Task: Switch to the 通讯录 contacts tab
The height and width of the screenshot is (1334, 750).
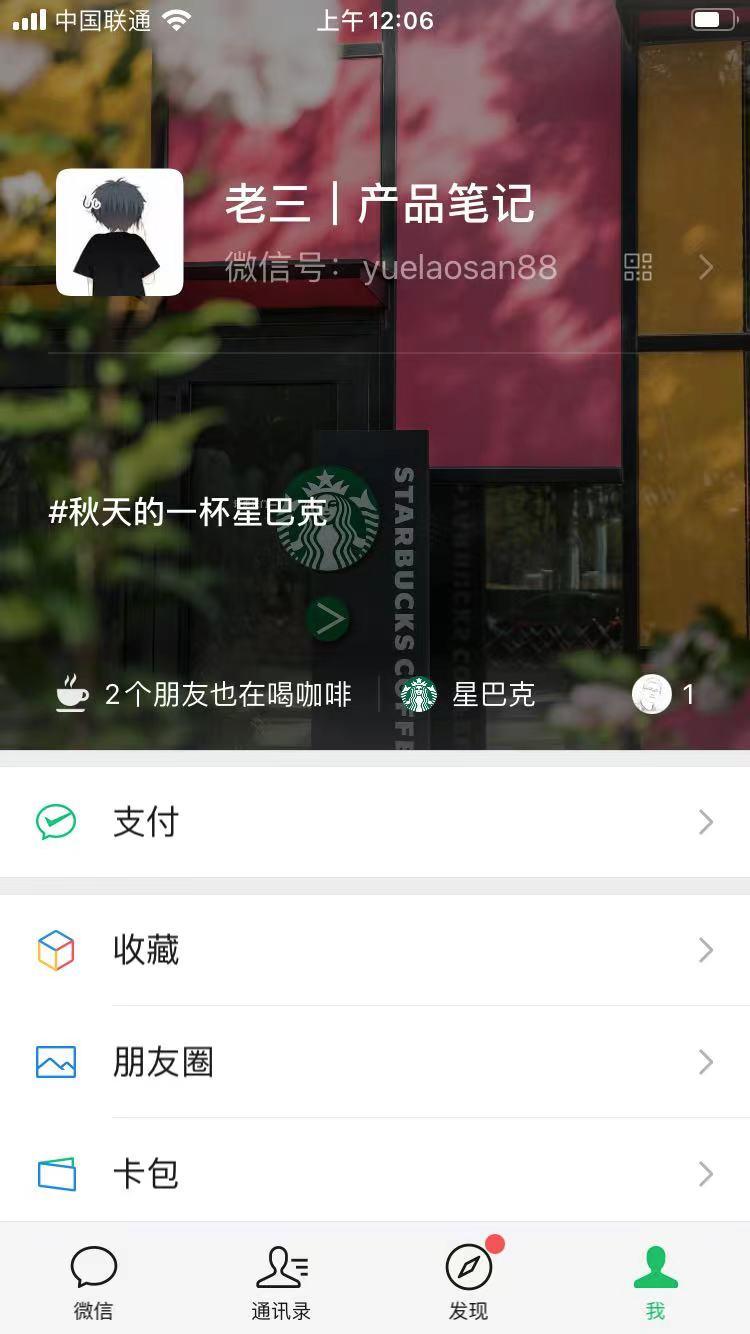Action: click(281, 1282)
